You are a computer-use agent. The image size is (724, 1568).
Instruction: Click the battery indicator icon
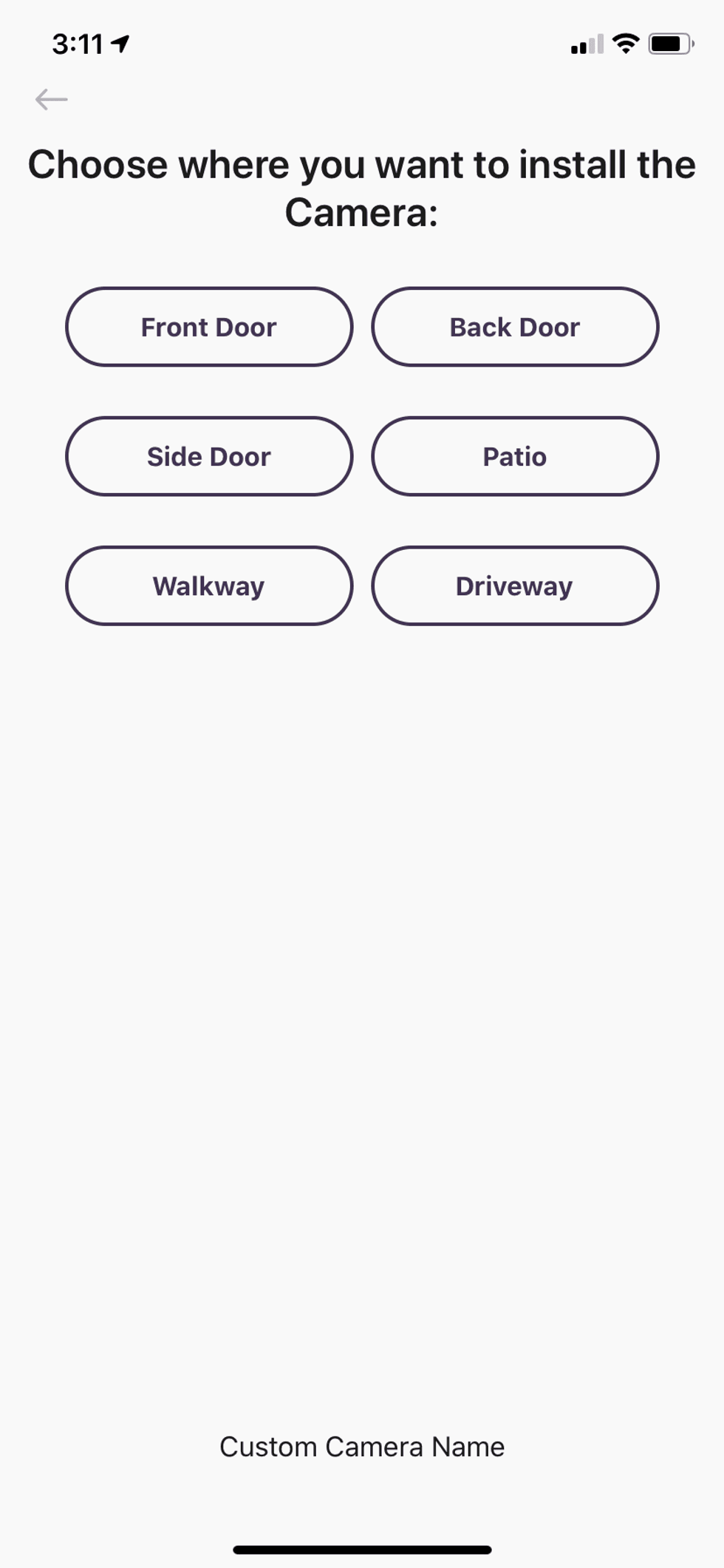pyautogui.click(x=669, y=43)
